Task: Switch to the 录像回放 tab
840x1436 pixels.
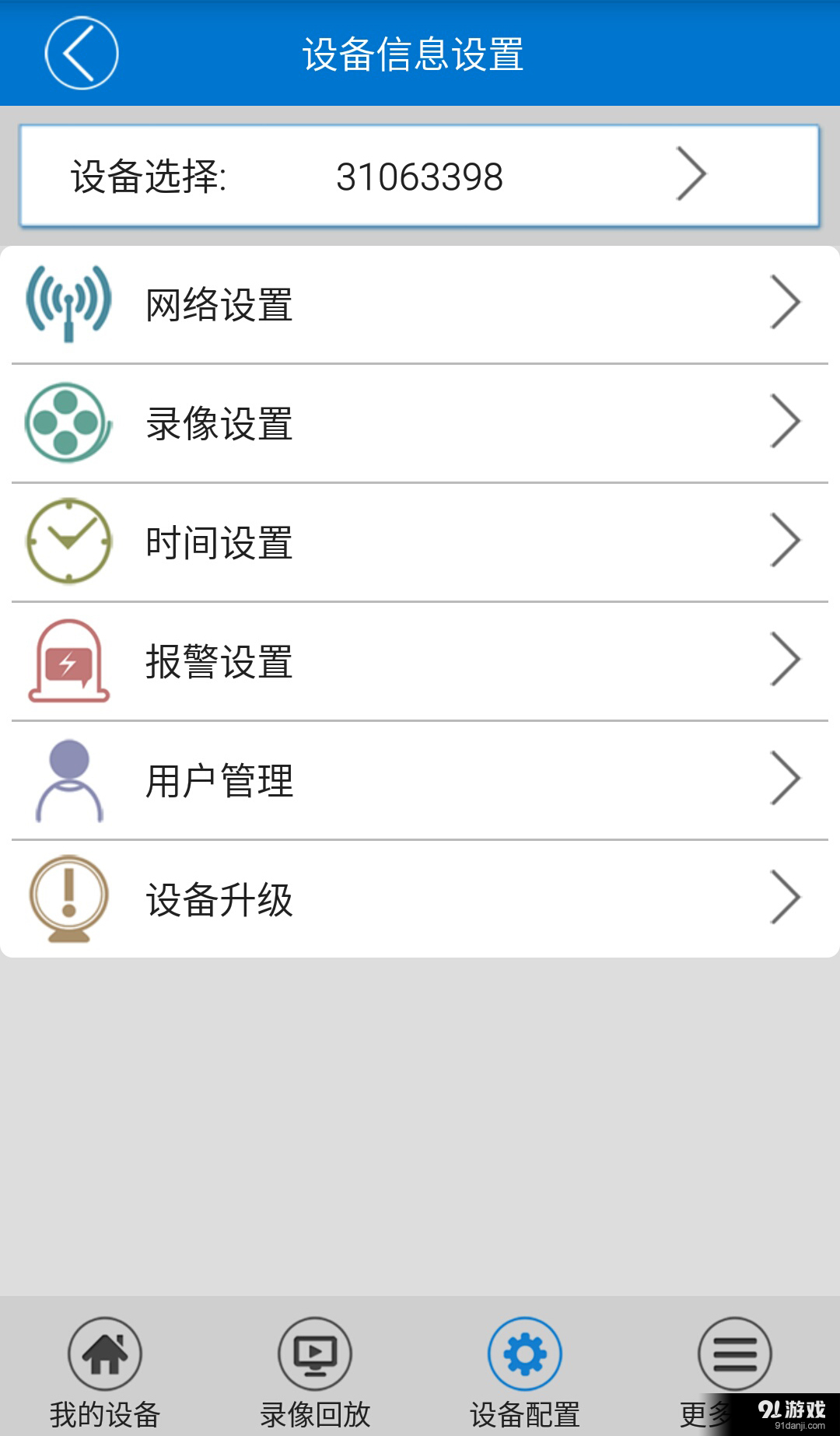Action: (315, 1371)
